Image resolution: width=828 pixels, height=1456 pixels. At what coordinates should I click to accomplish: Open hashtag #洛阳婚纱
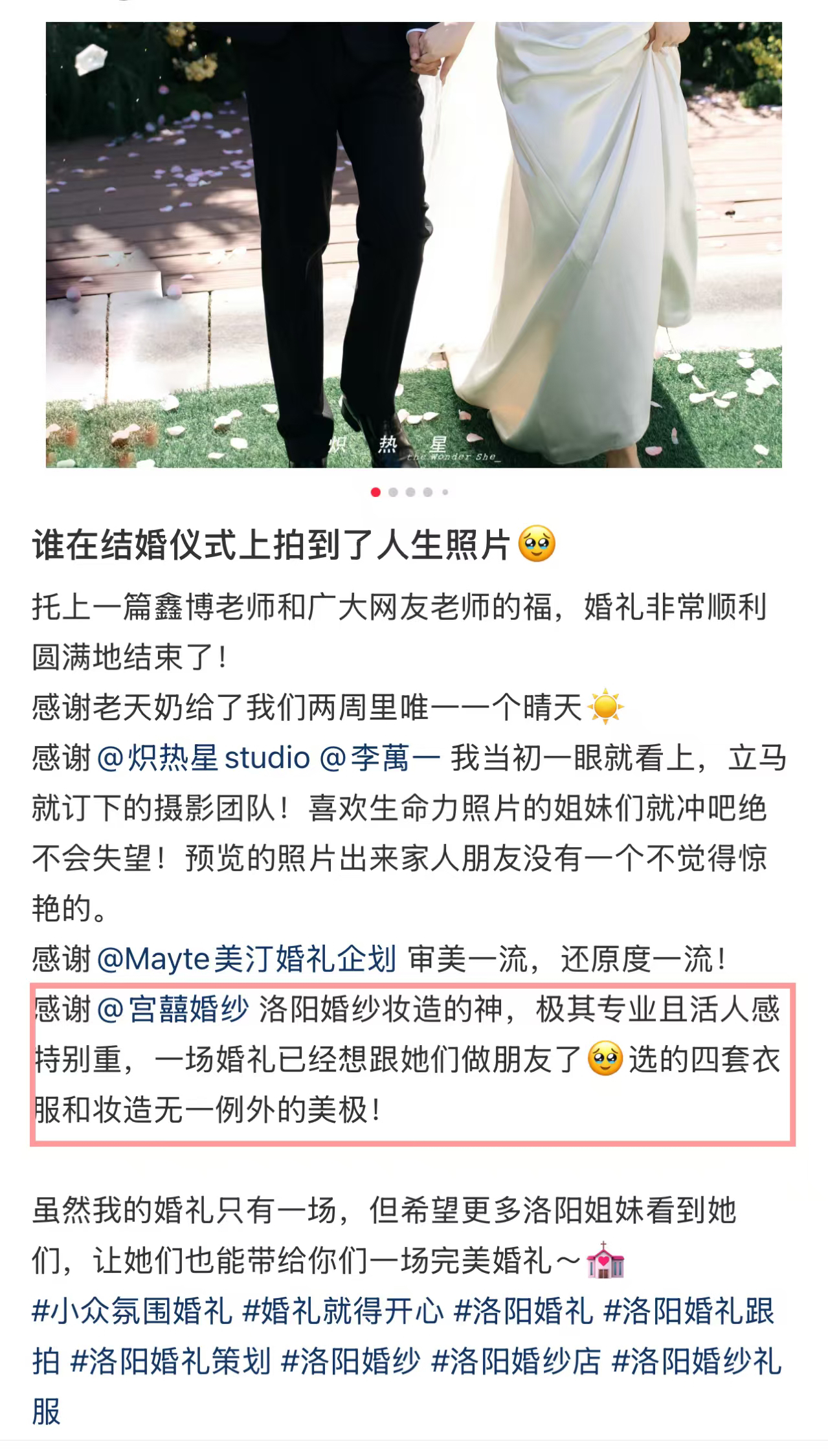click(351, 1362)
